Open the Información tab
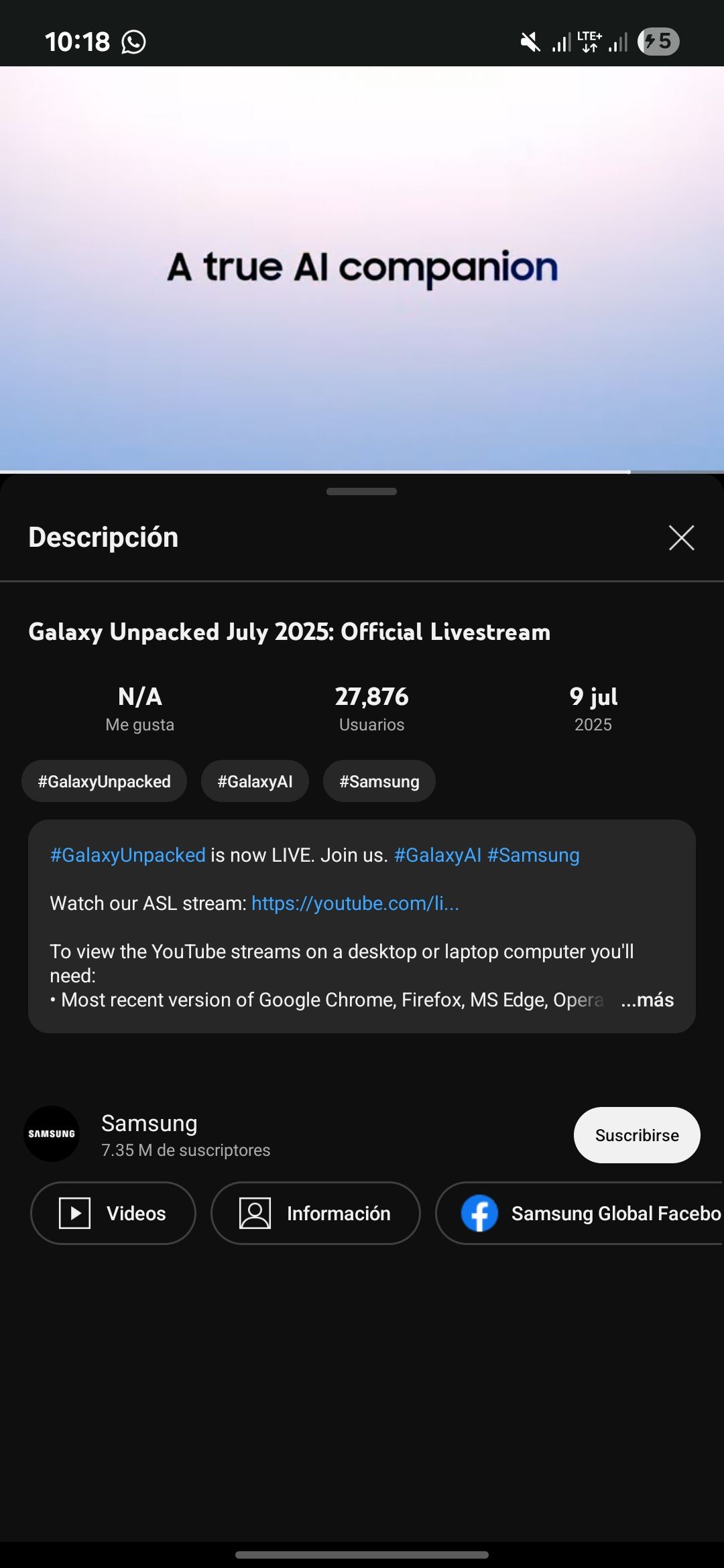 (x=315, y=1213)
